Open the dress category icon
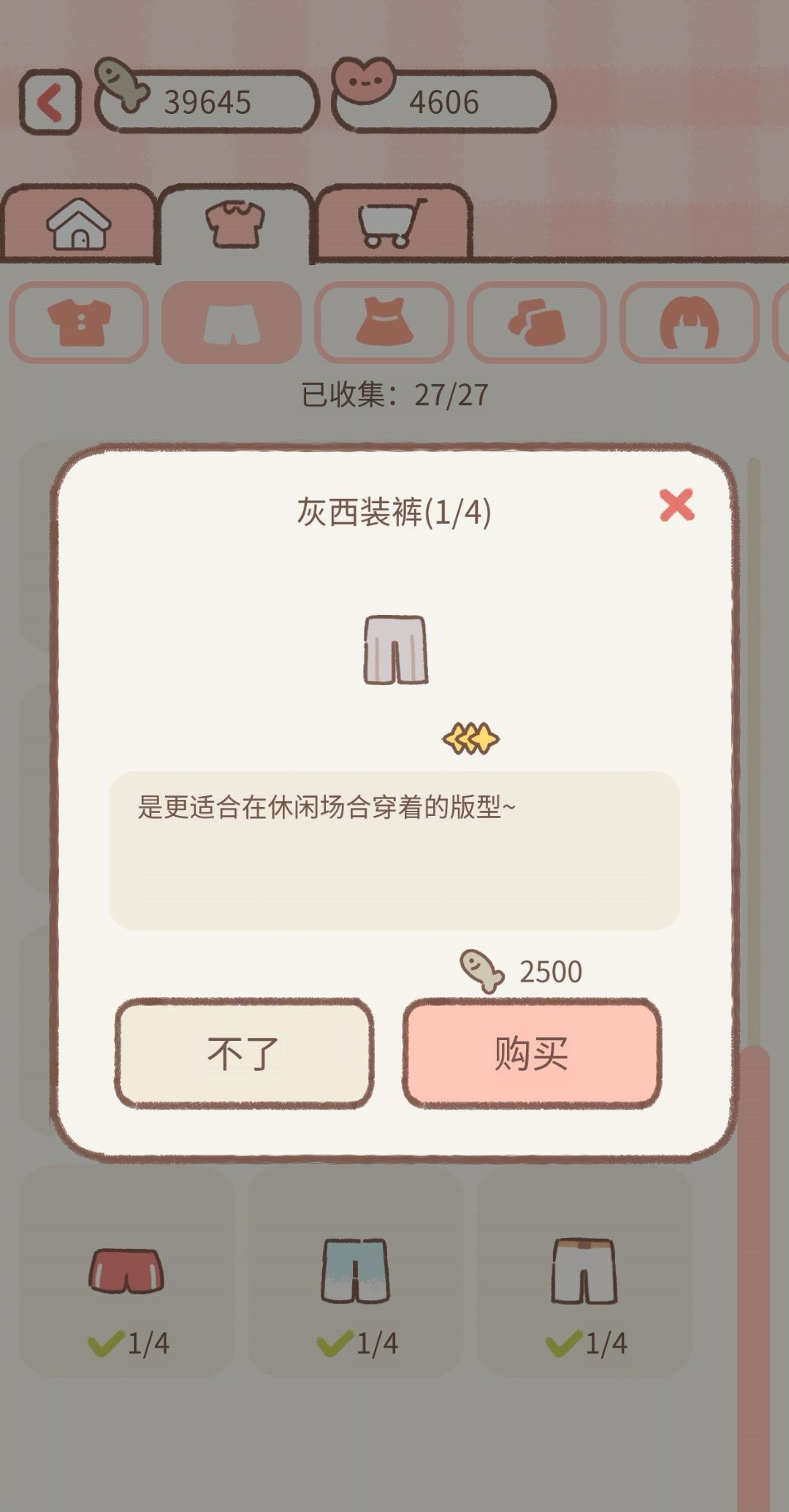The height and width of the screenshot is (1512, 789). 383,321
